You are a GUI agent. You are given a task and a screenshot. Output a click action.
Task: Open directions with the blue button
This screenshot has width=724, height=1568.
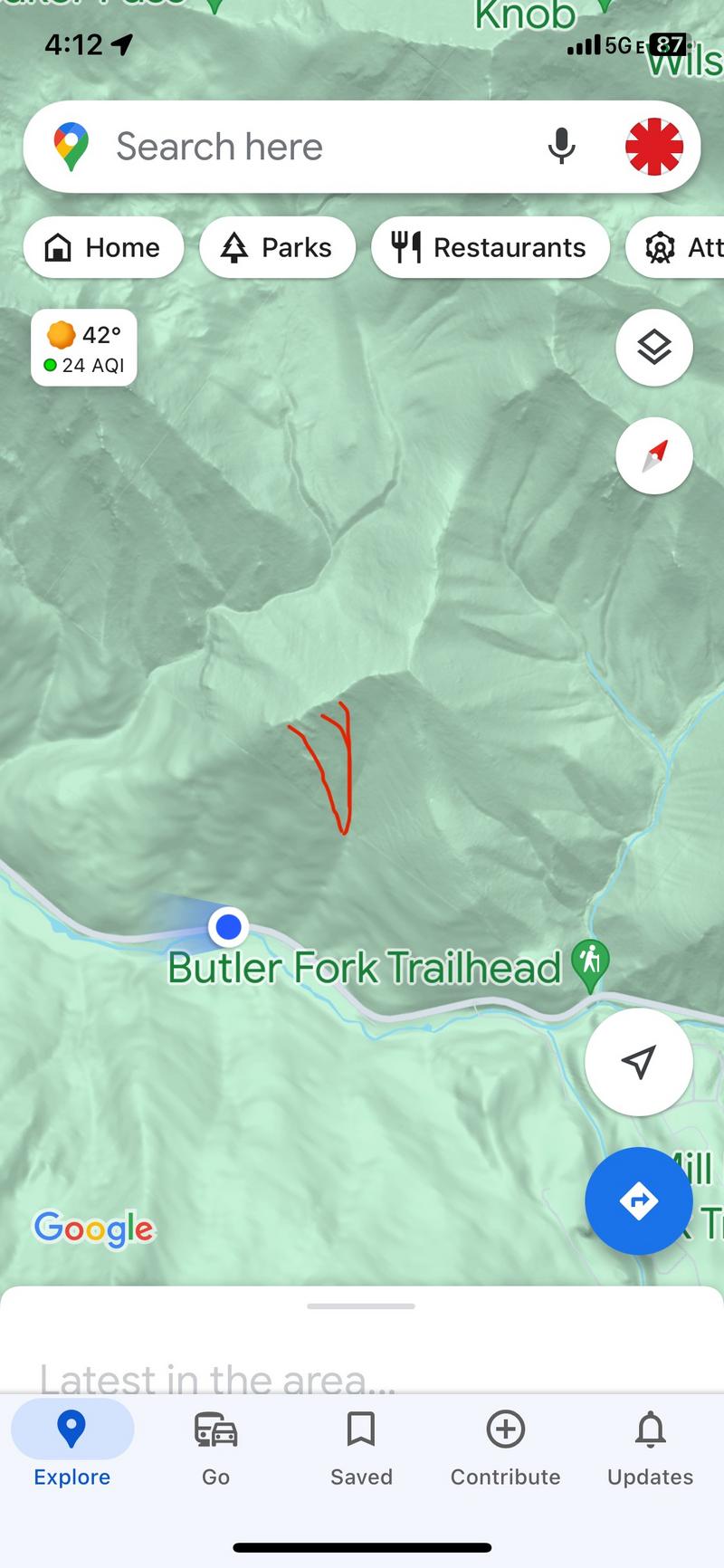click(x=639, y=1201)
